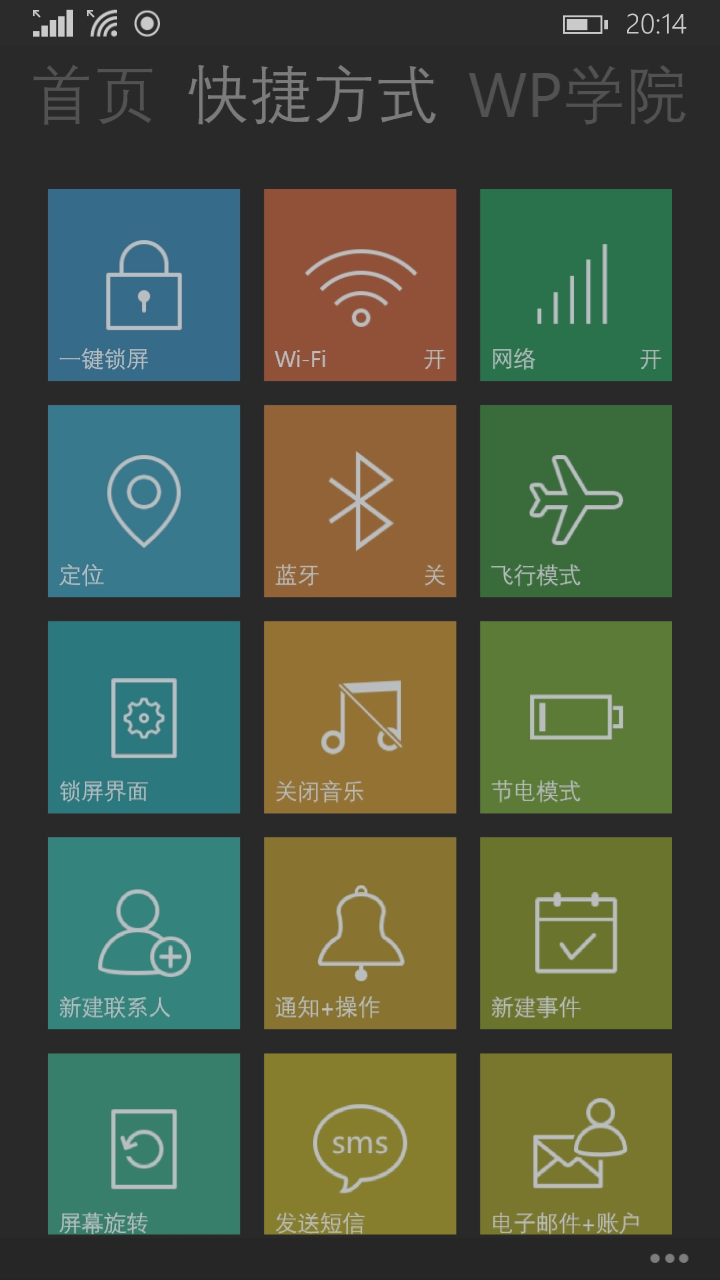Image resolution: width=720 pixels, height=1280 pixels.
Task: Open the 节电模式 battery saver tile
Action: click(x=576, y=717)
